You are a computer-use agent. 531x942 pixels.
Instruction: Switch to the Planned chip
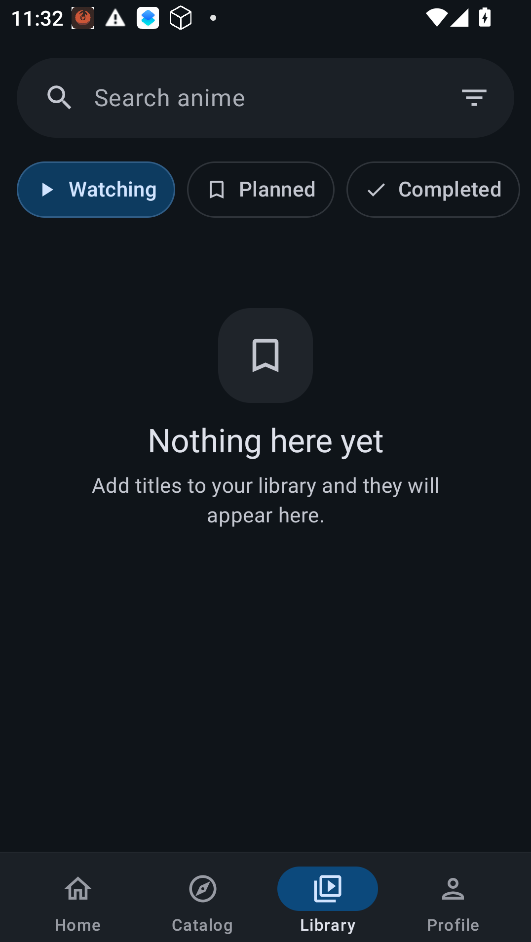point(261,190)
